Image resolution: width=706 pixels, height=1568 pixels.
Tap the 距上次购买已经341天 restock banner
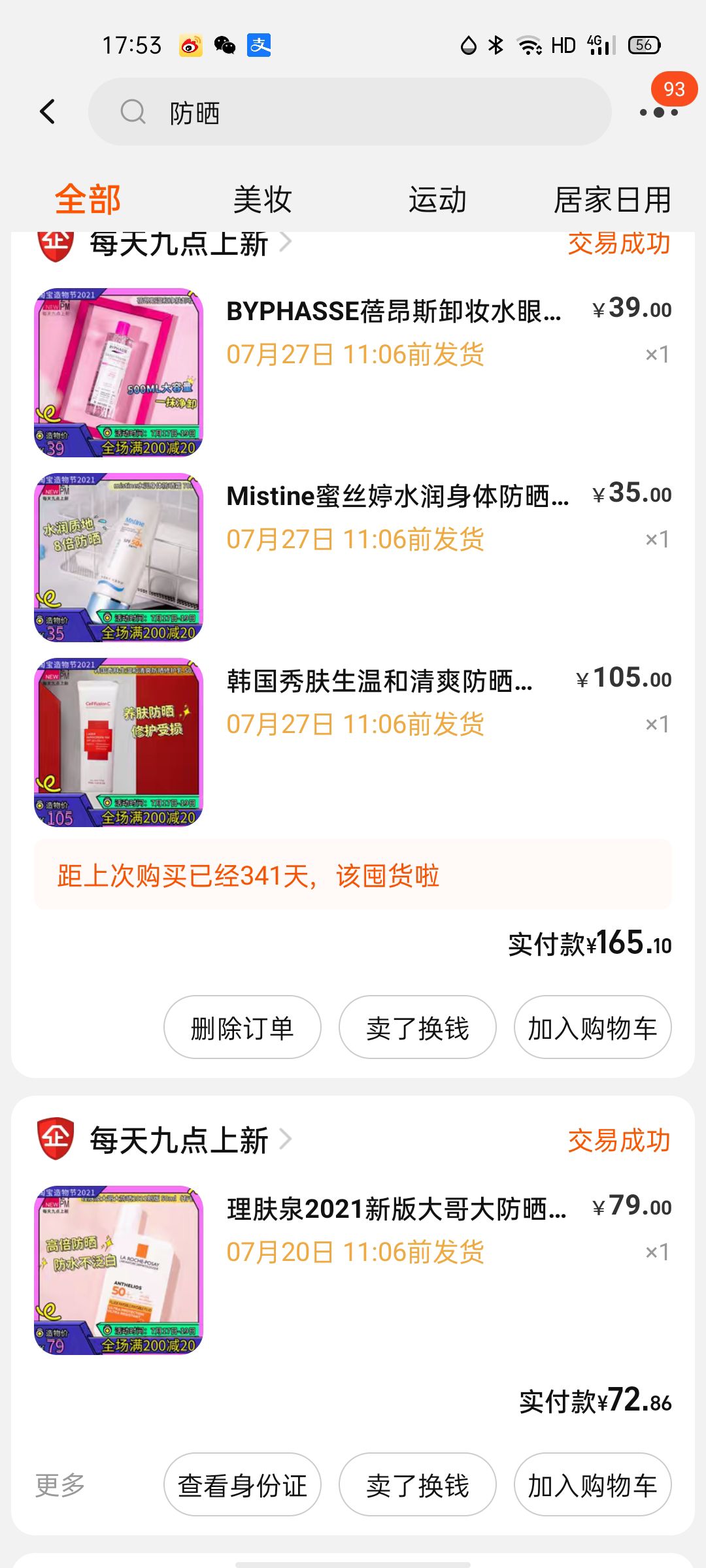click(353, 875)
